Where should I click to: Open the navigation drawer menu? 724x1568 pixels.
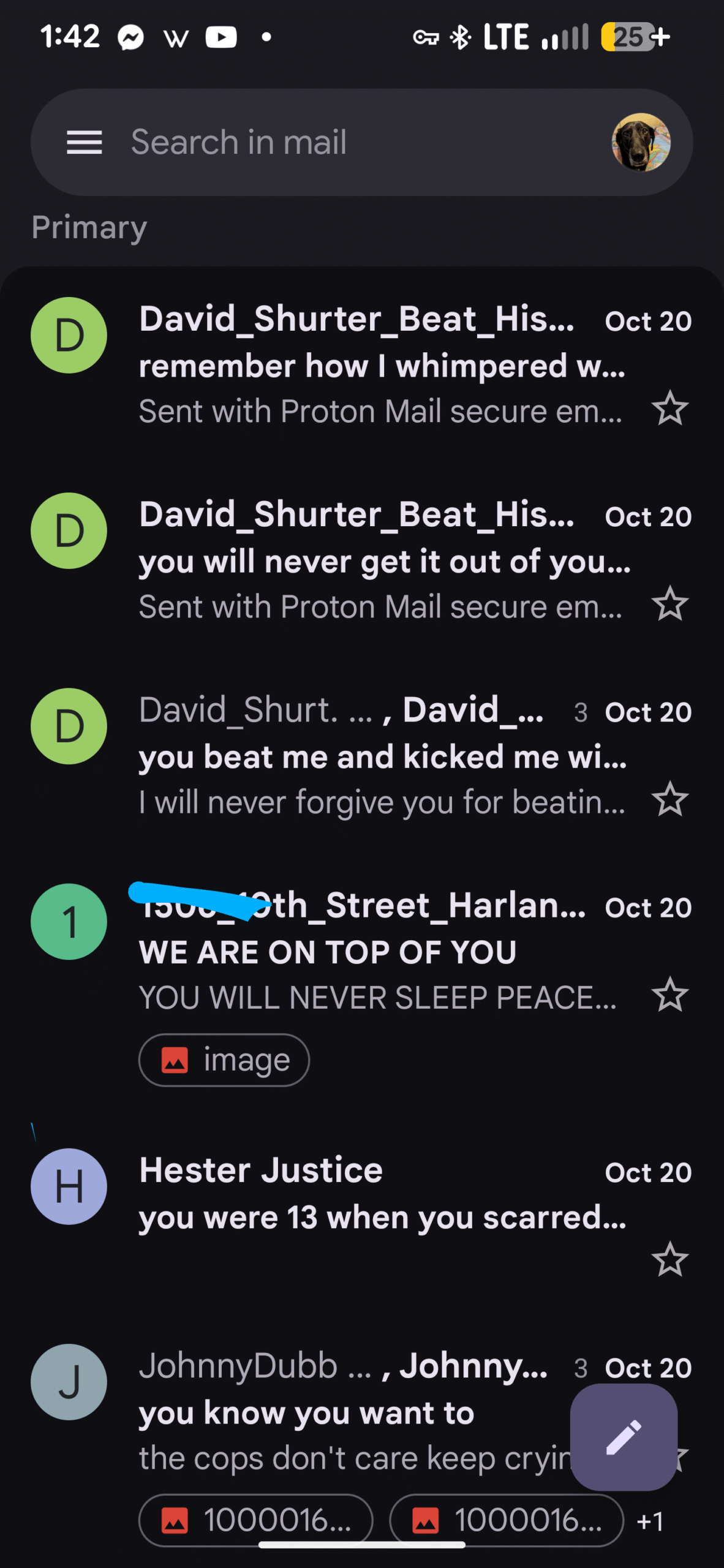[x=84, y=142]
